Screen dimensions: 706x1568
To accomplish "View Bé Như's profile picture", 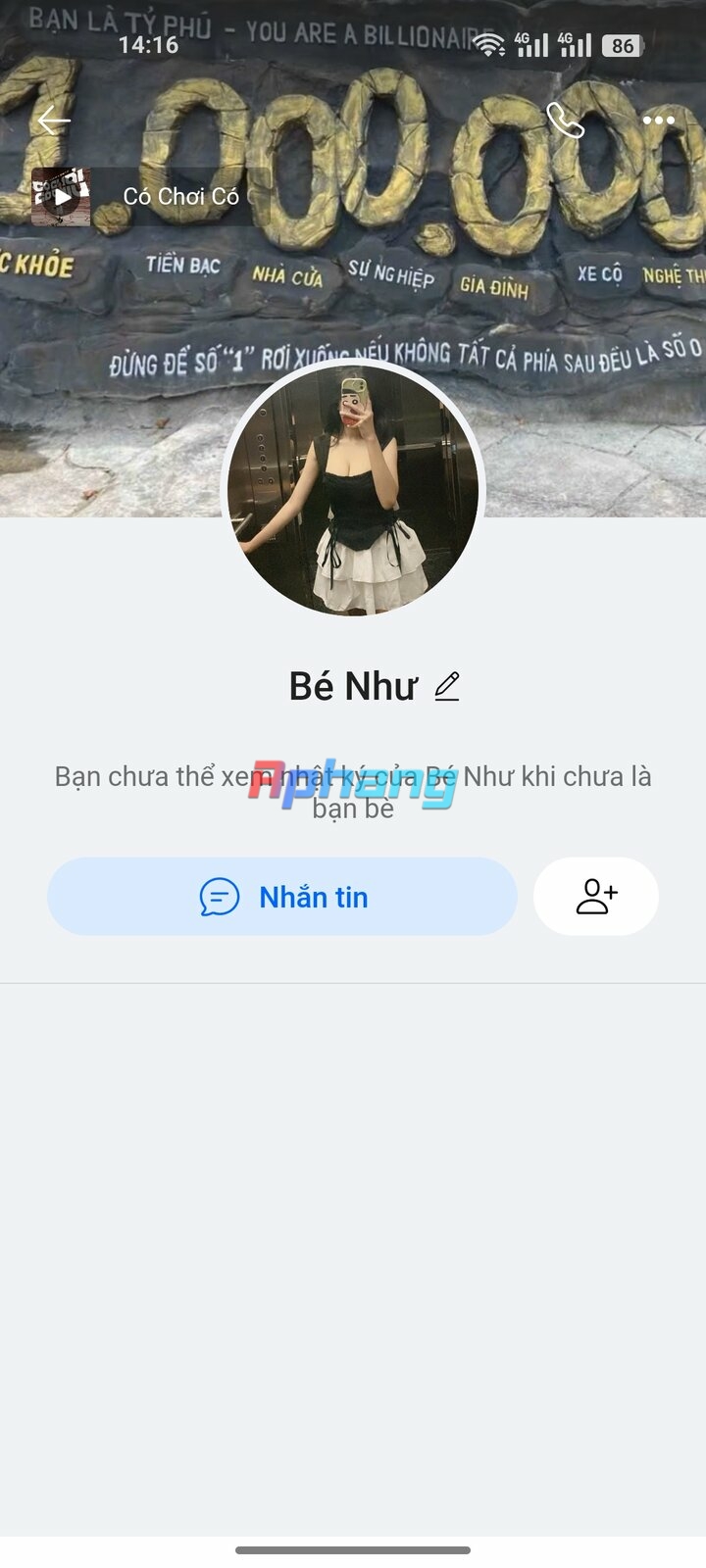I will tap(353, 490).
